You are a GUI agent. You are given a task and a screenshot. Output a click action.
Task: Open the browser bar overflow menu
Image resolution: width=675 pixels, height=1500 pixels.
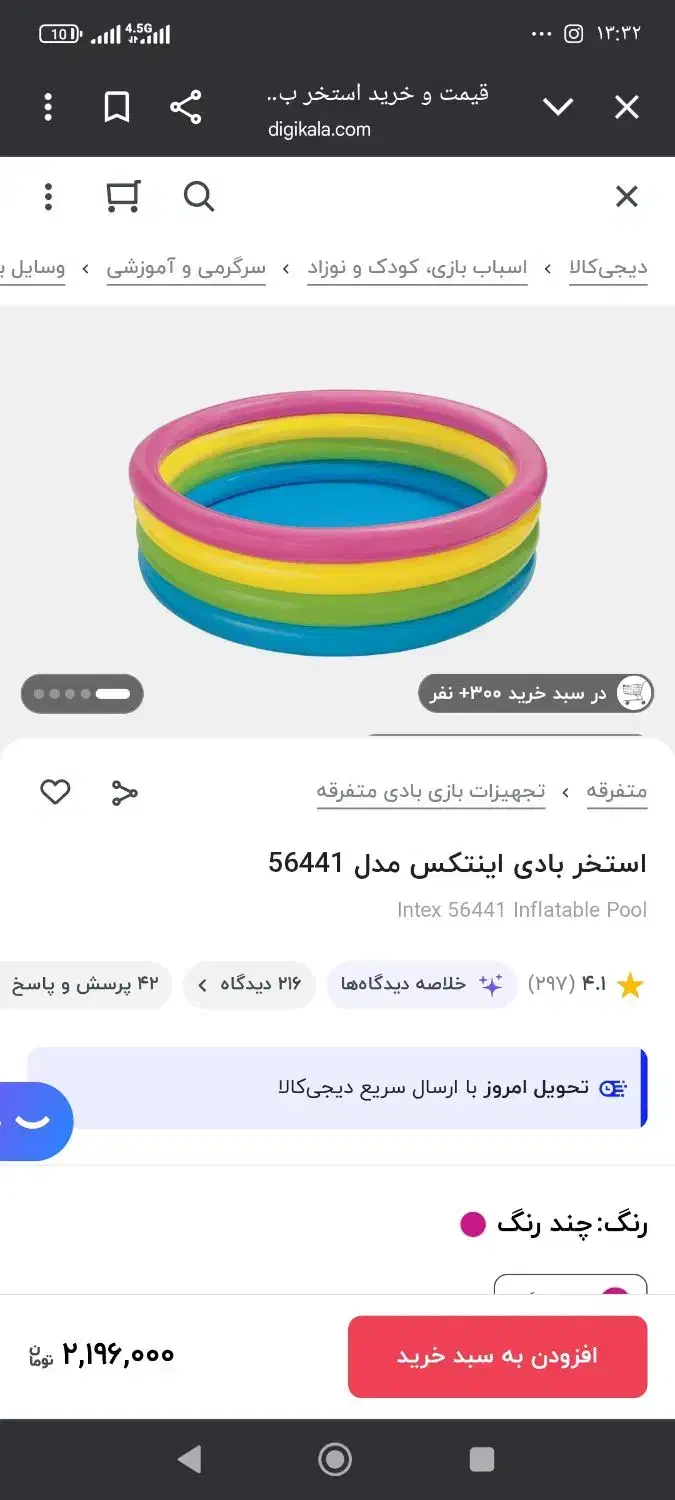click(x=48, y=107)
